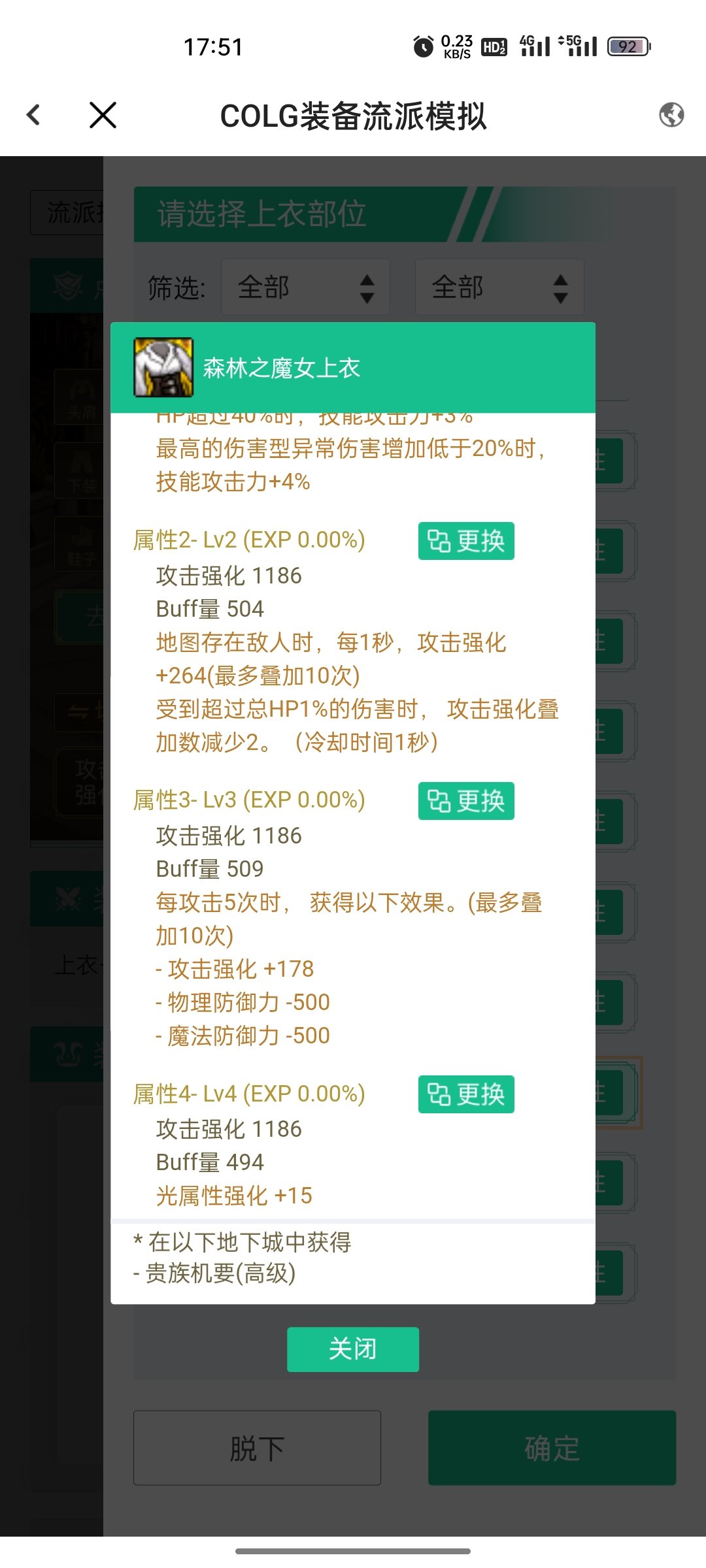Open the globe browser icon

[671, 115]
